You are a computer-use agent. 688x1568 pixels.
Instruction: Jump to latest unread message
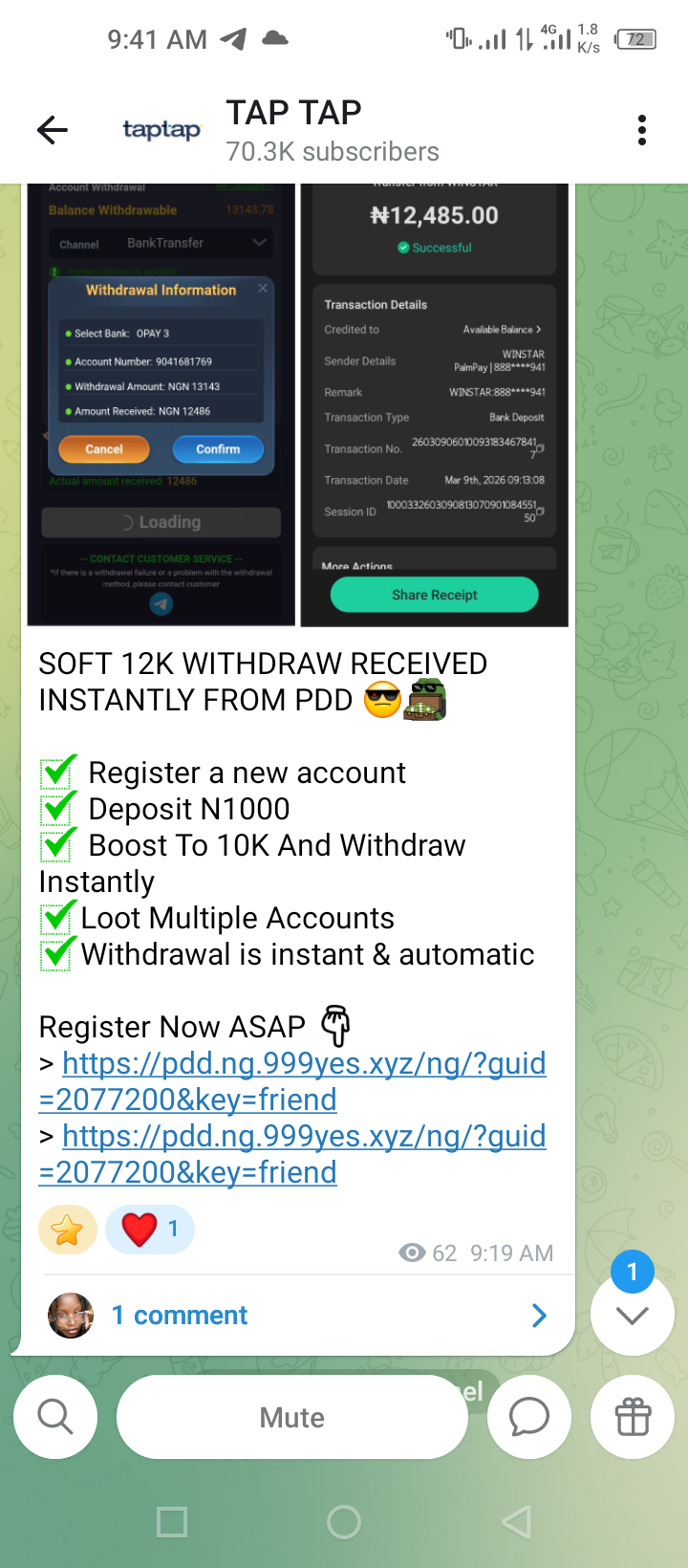[632, 1315]
